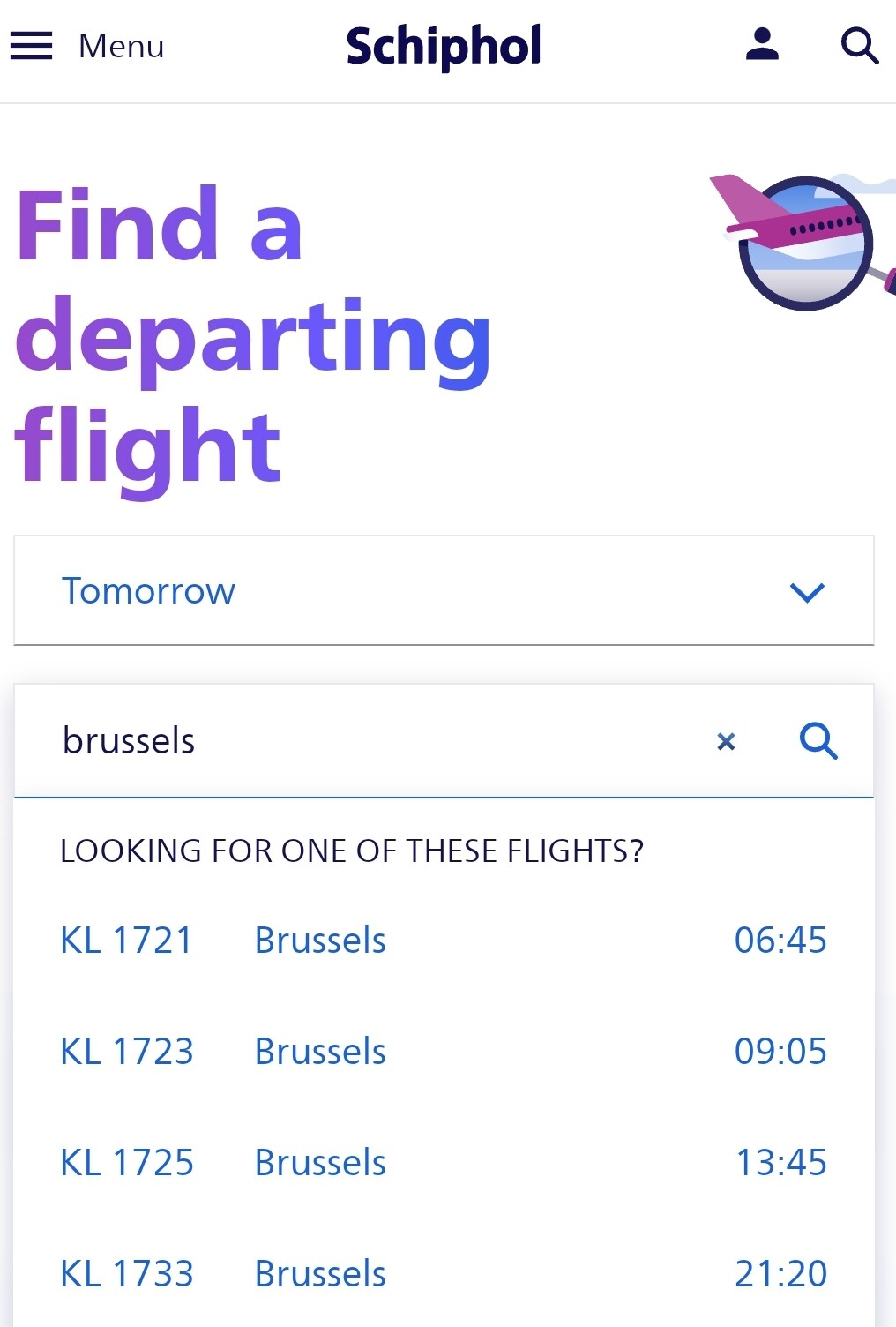Viewport: 896px width, 1327px height.
Task: Select flight KL 1721 to Brussels
Action: [444, 941]
